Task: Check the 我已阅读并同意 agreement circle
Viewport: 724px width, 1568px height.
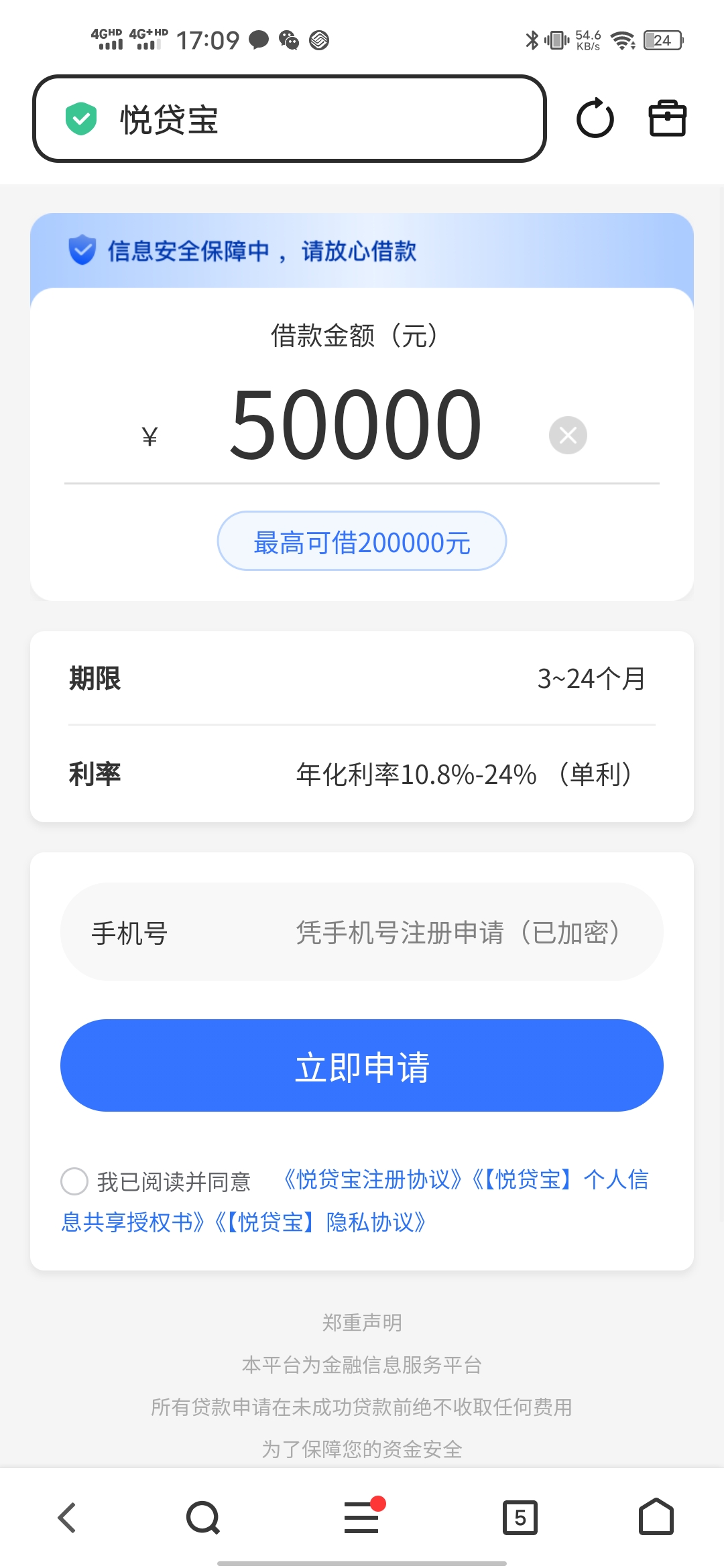Action: 74,1181
